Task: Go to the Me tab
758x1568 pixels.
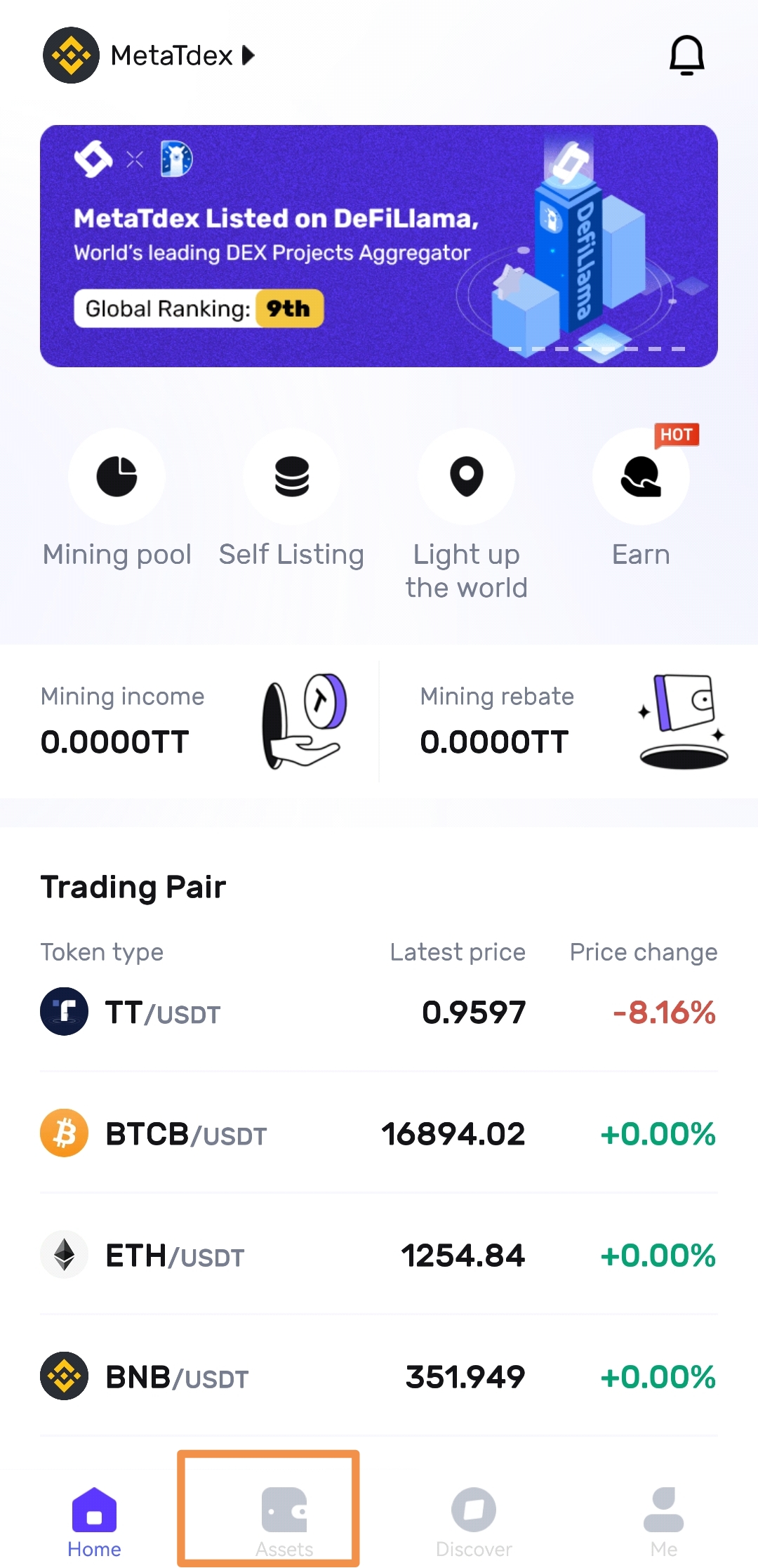Action: [663, 1522]
